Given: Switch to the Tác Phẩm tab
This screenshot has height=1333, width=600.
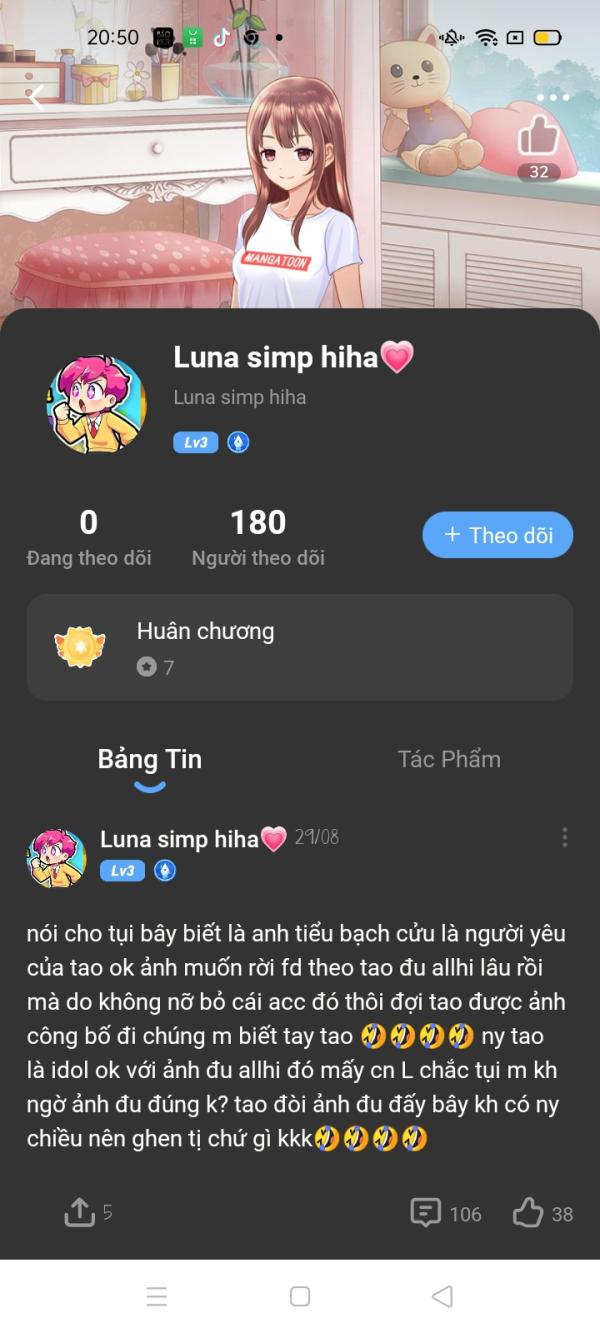Looking at the screenshot, I should pyautogui.click(x=449, y=759).
